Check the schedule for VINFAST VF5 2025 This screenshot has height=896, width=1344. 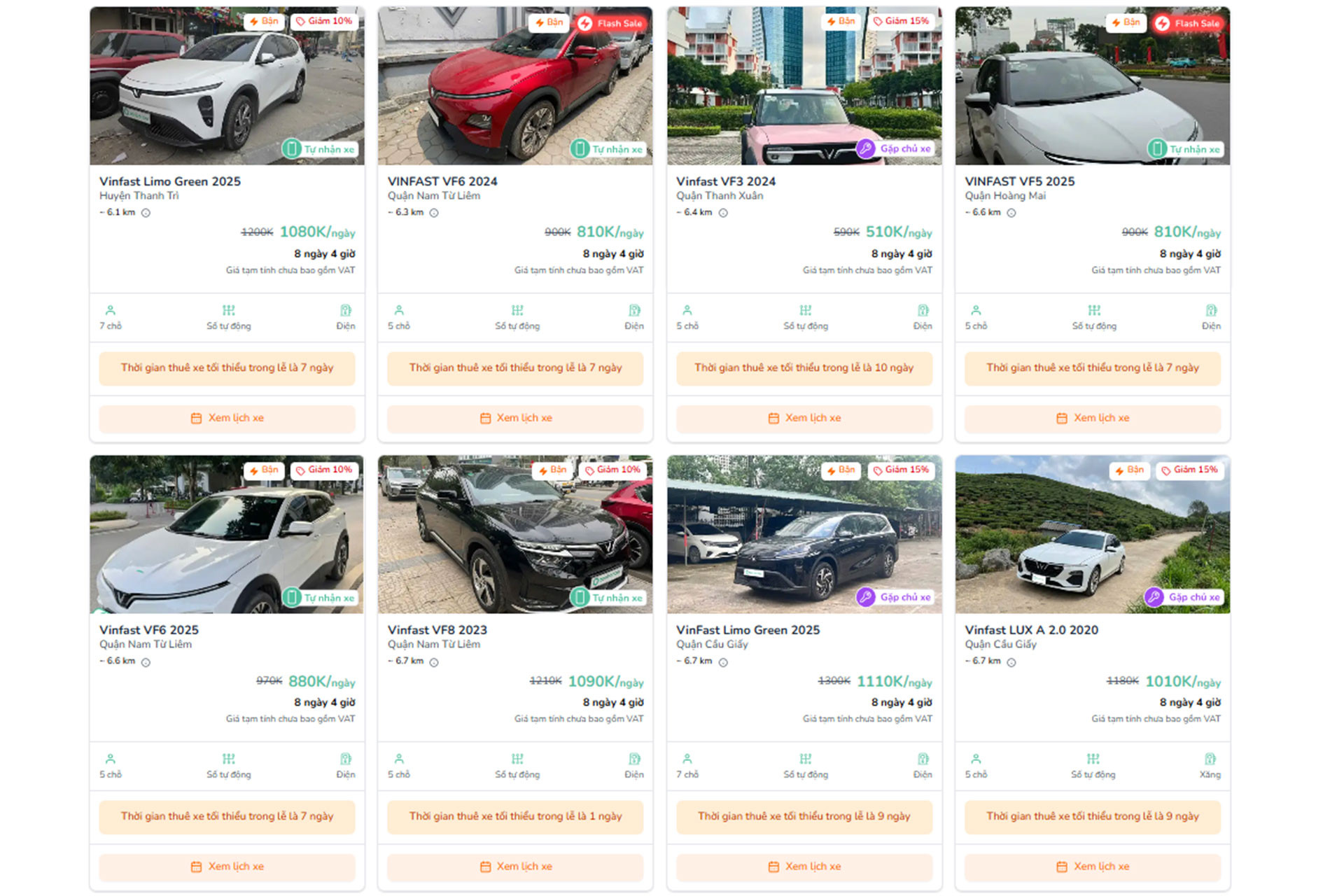point(1092,418)
